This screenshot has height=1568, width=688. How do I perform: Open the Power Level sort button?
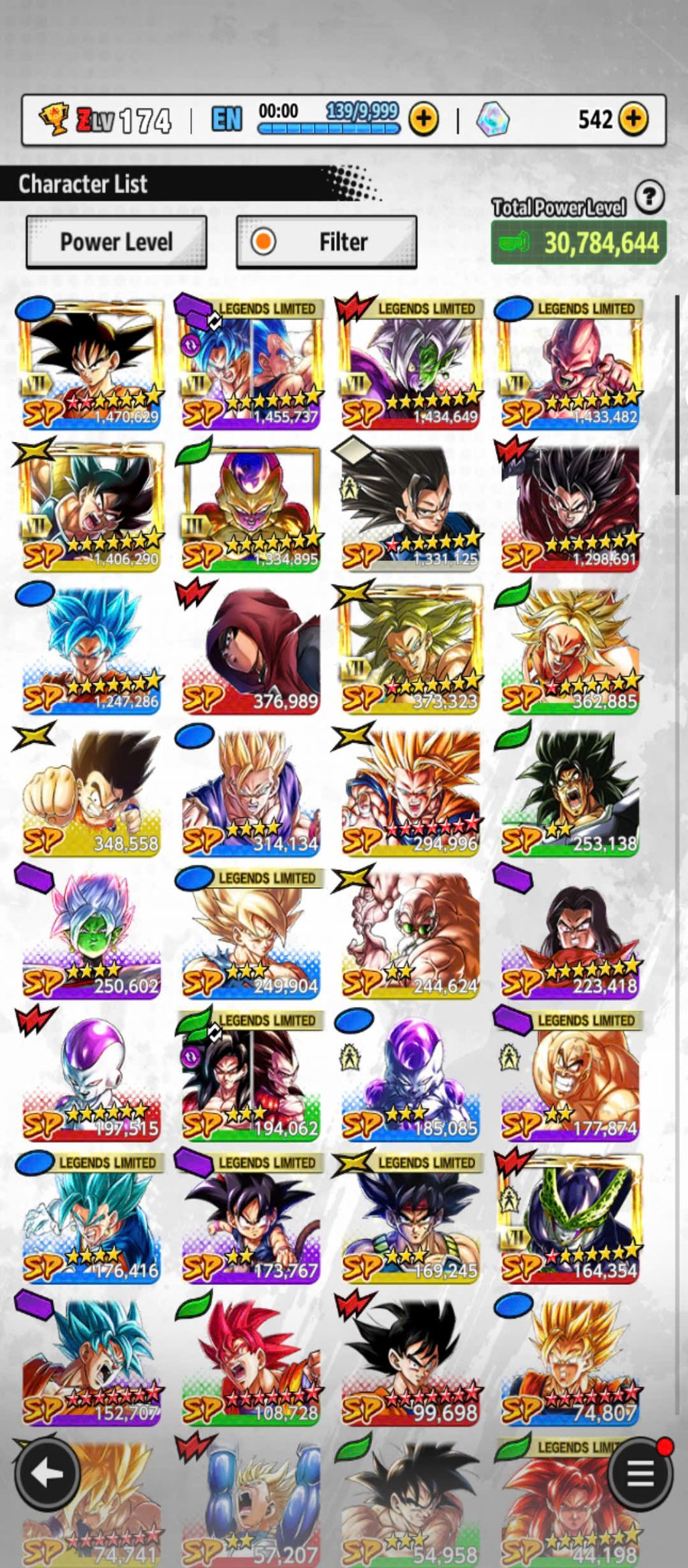coord(116,242)
